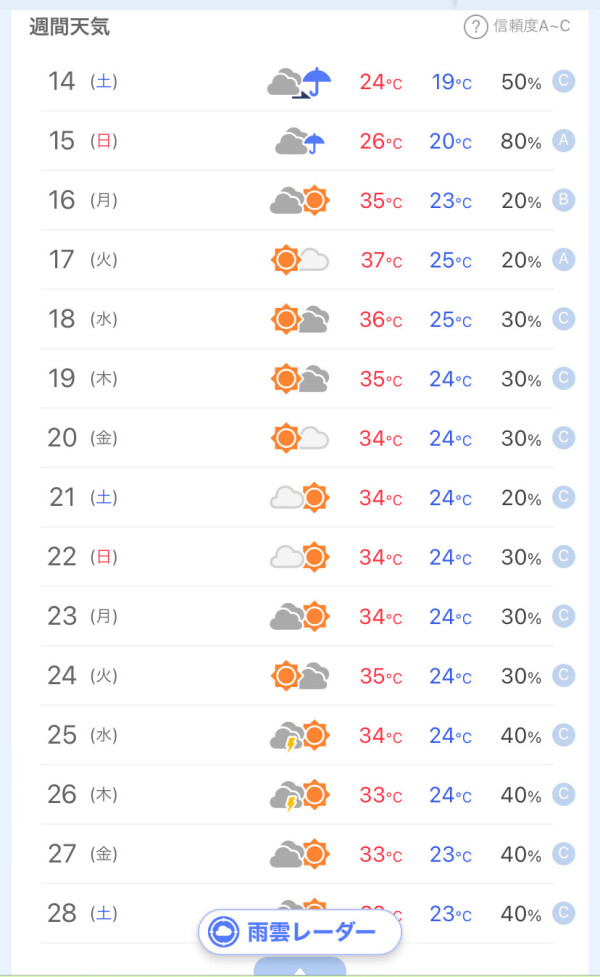Image resolution: width=600 pixels, height=977 pixels.
Task: Open the 信頼度A~C help question mark
Action: tap(475, 27)
